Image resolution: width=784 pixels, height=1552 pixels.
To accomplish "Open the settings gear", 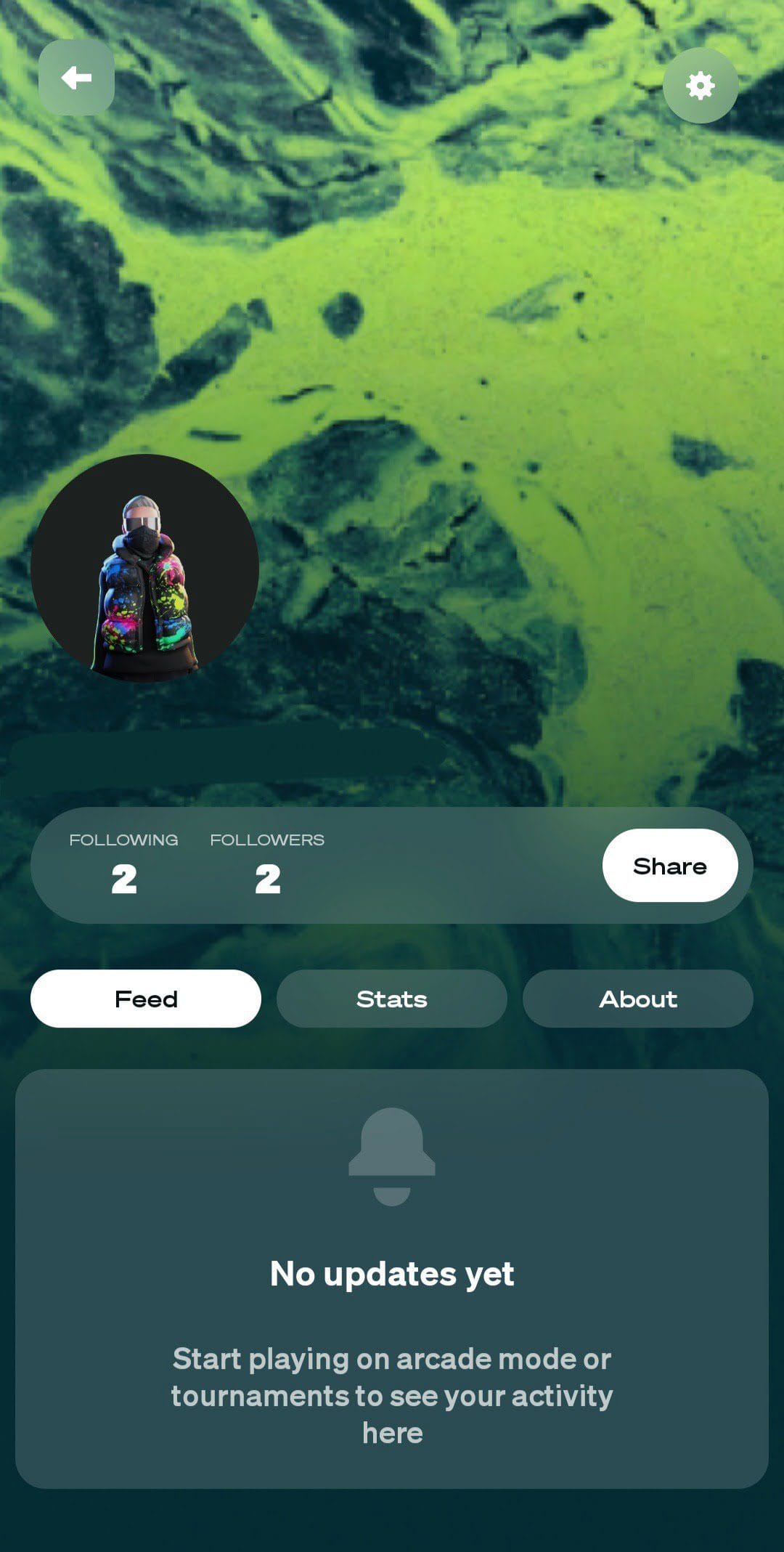I will (700, 86).
